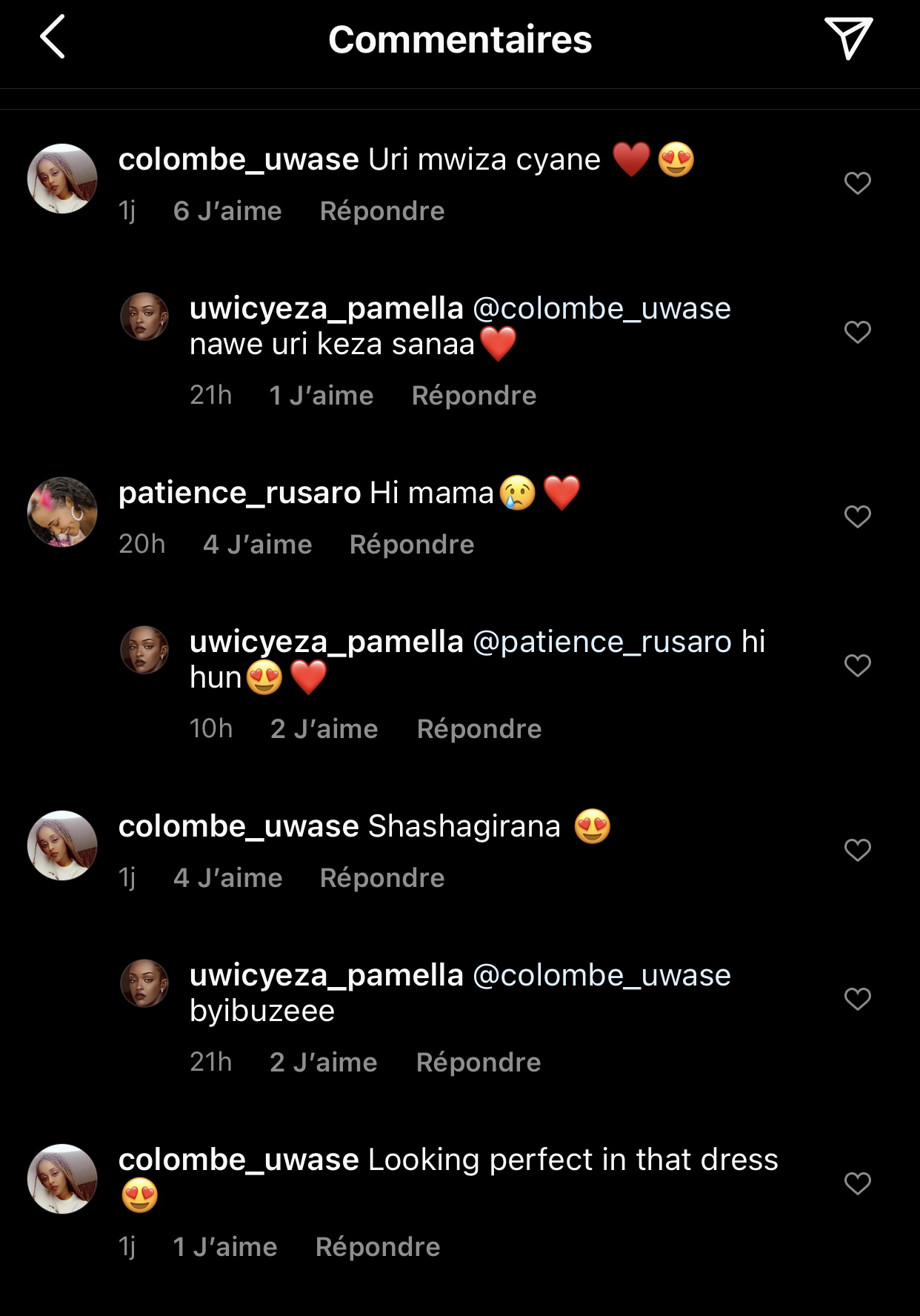Reply to 'Looking perfect in that dress'
Viewport: 920px width, 1316px height.
tap(377, 1247)
